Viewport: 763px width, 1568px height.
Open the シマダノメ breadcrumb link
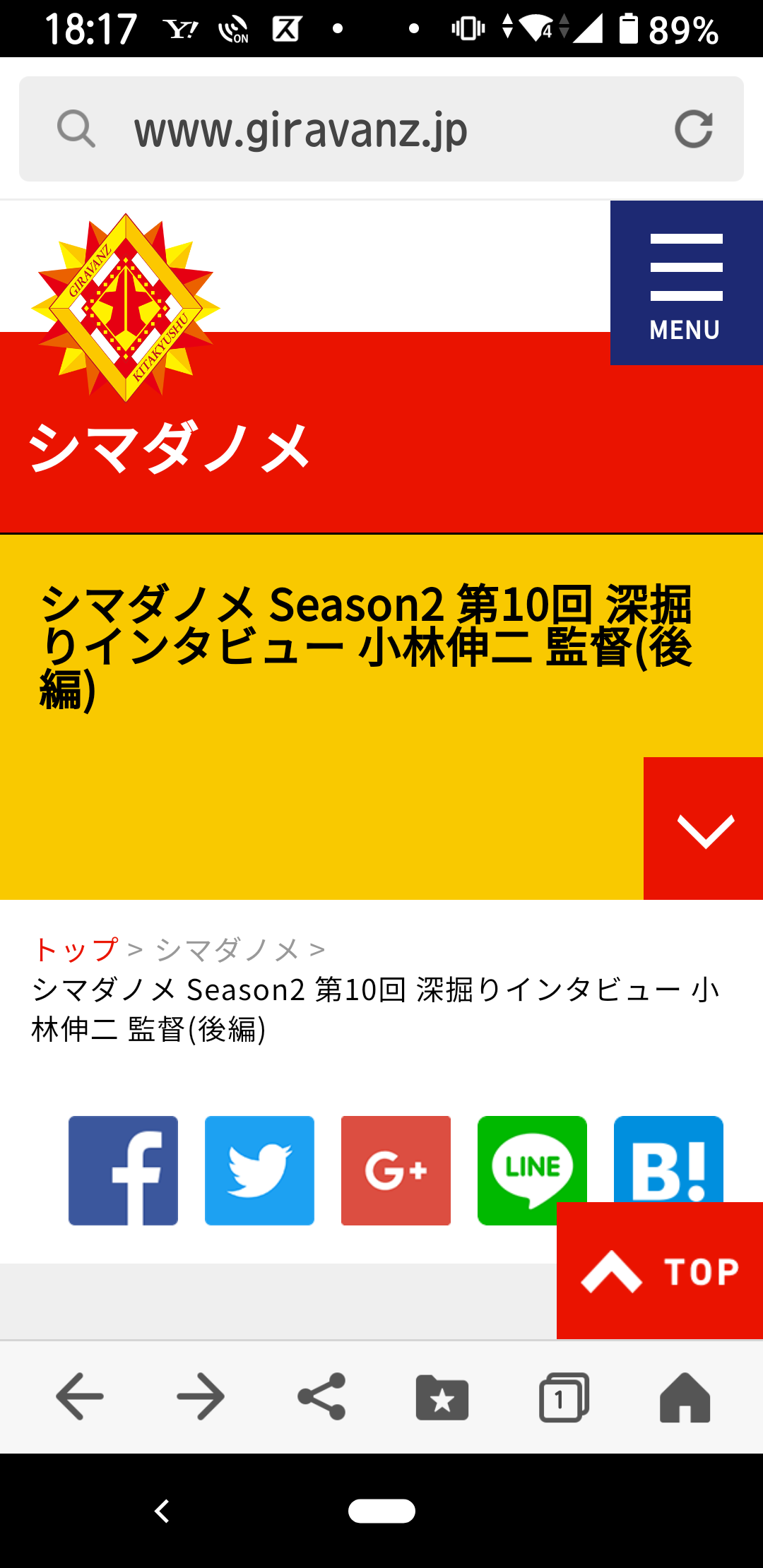click(x=227, y=950)
